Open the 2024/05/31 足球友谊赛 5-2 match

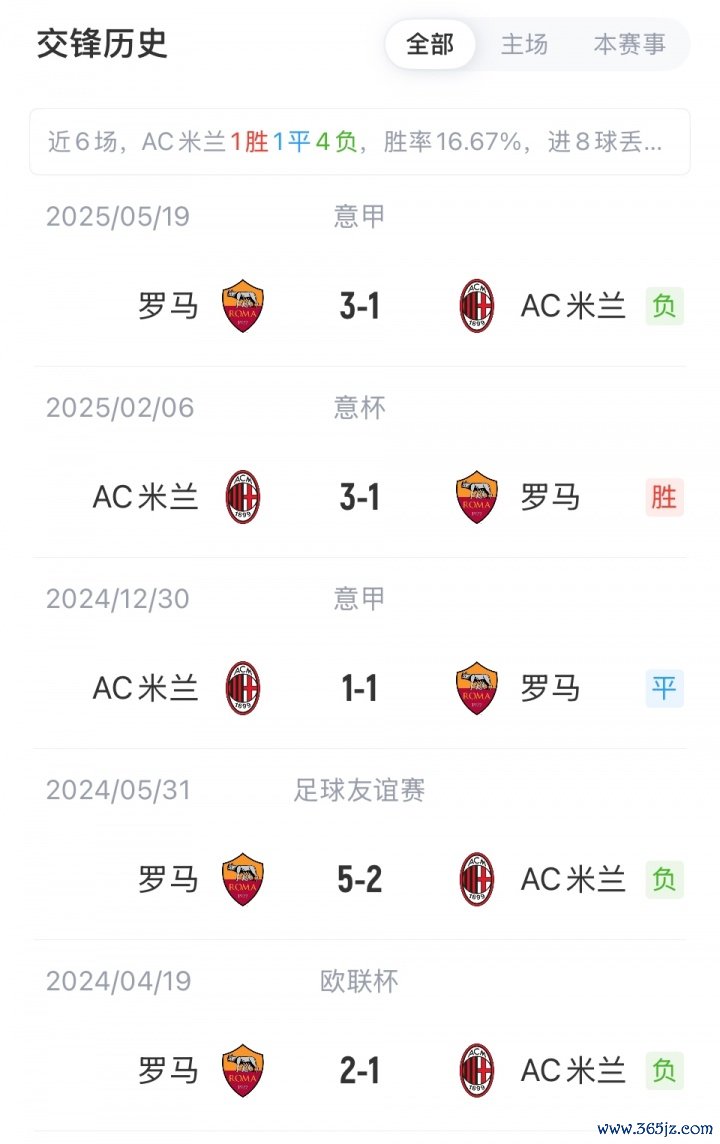point(360,879)
